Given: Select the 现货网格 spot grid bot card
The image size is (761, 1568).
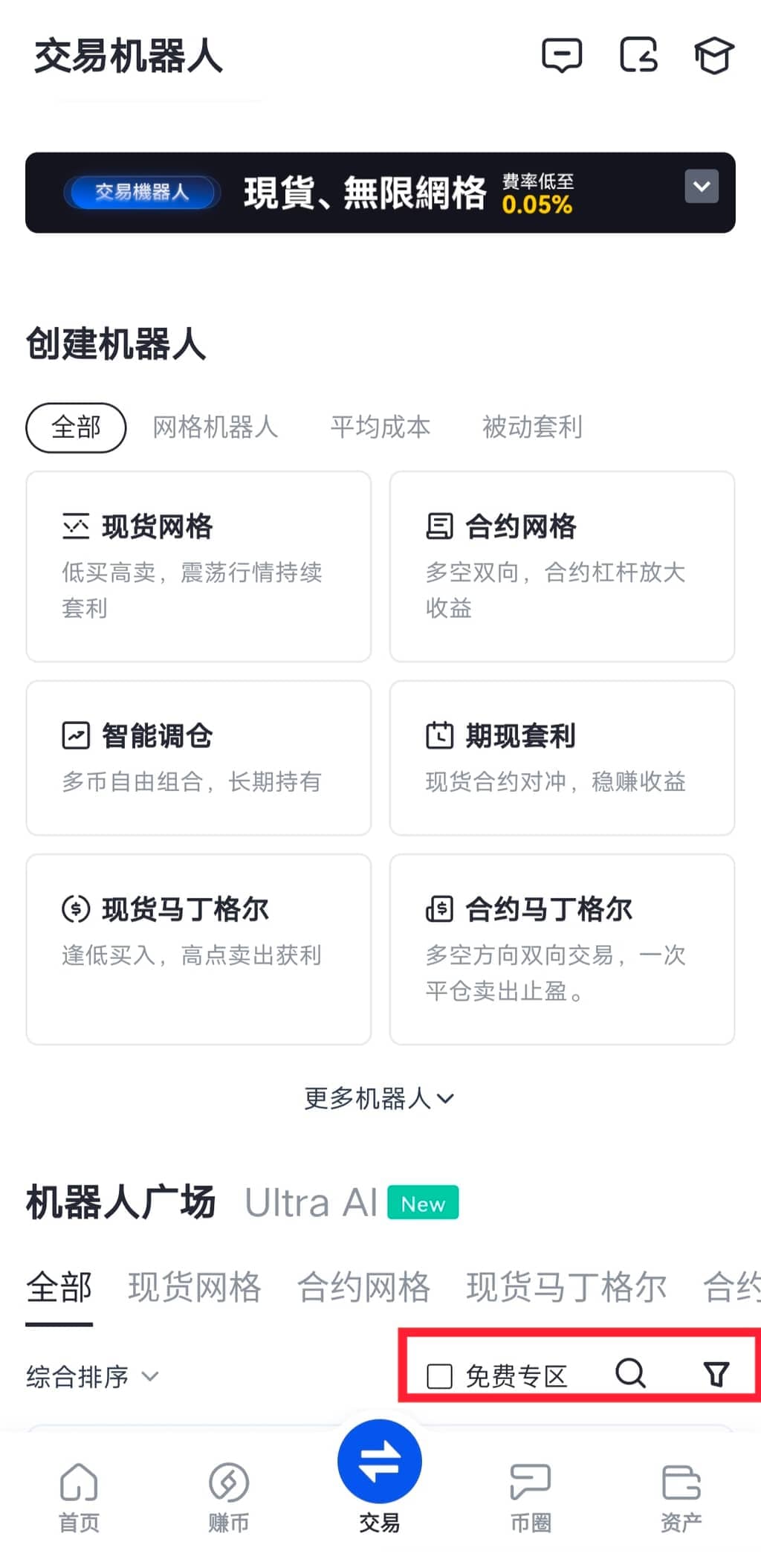Looking at the screenshot, I should tap(198, 565).
